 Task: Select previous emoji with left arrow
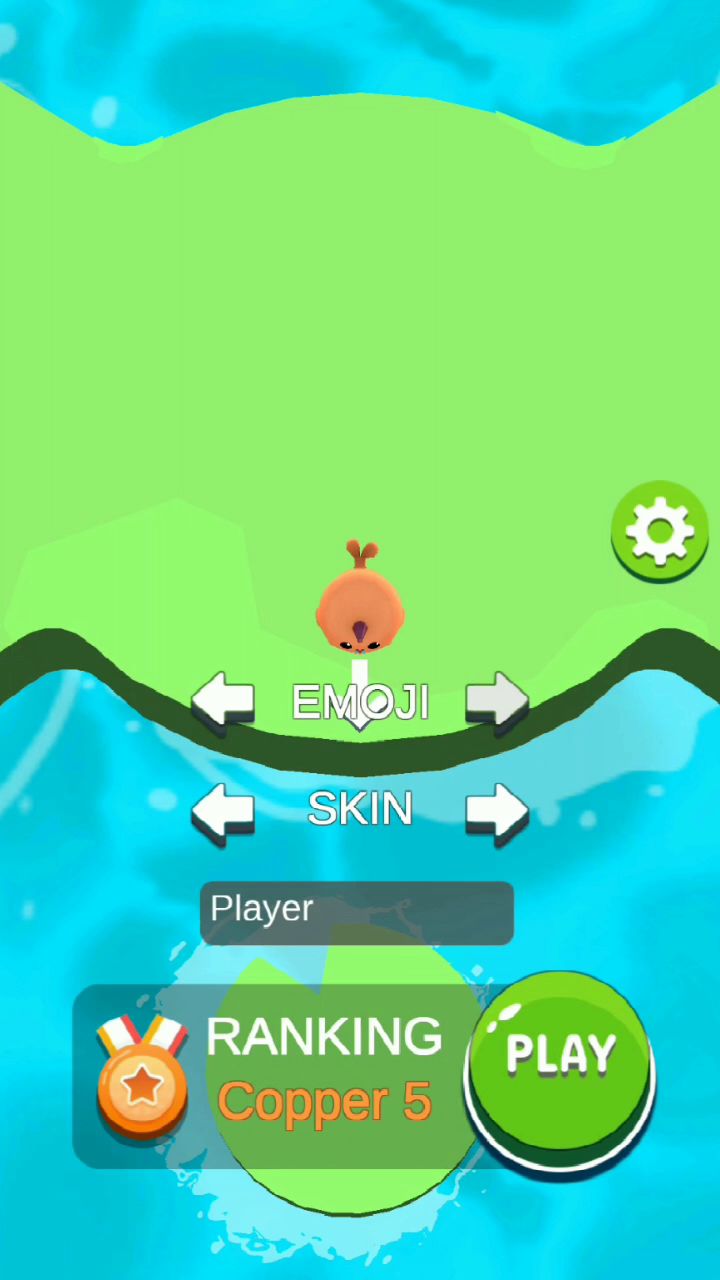click(222, 699)
